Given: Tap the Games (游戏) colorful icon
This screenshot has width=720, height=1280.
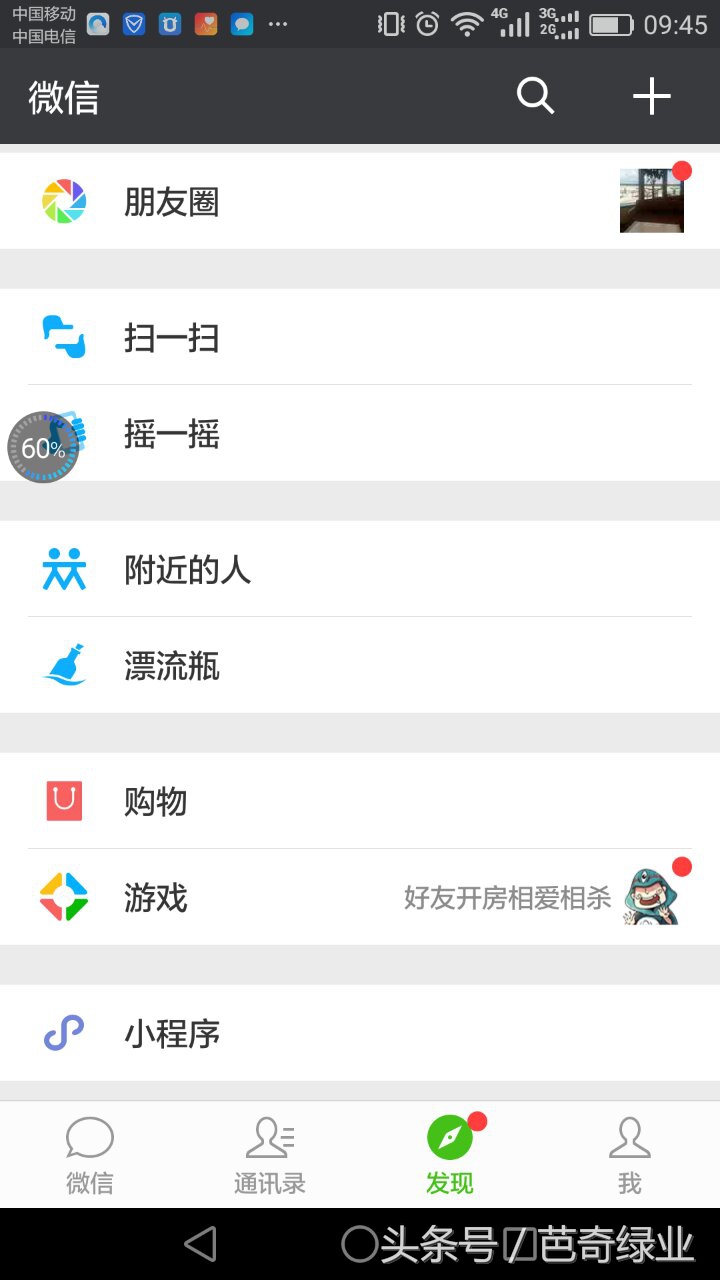Looking at the screenshot, I should [63, 897].
